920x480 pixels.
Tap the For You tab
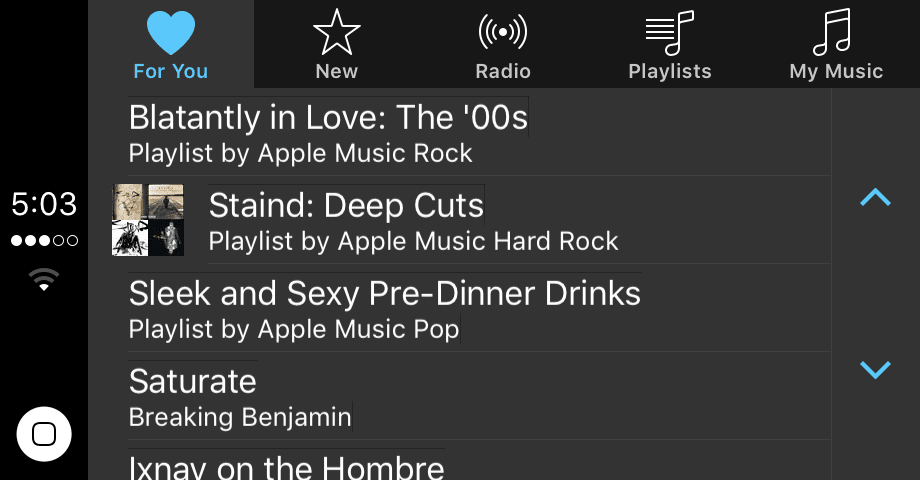[x=171, y=45]
